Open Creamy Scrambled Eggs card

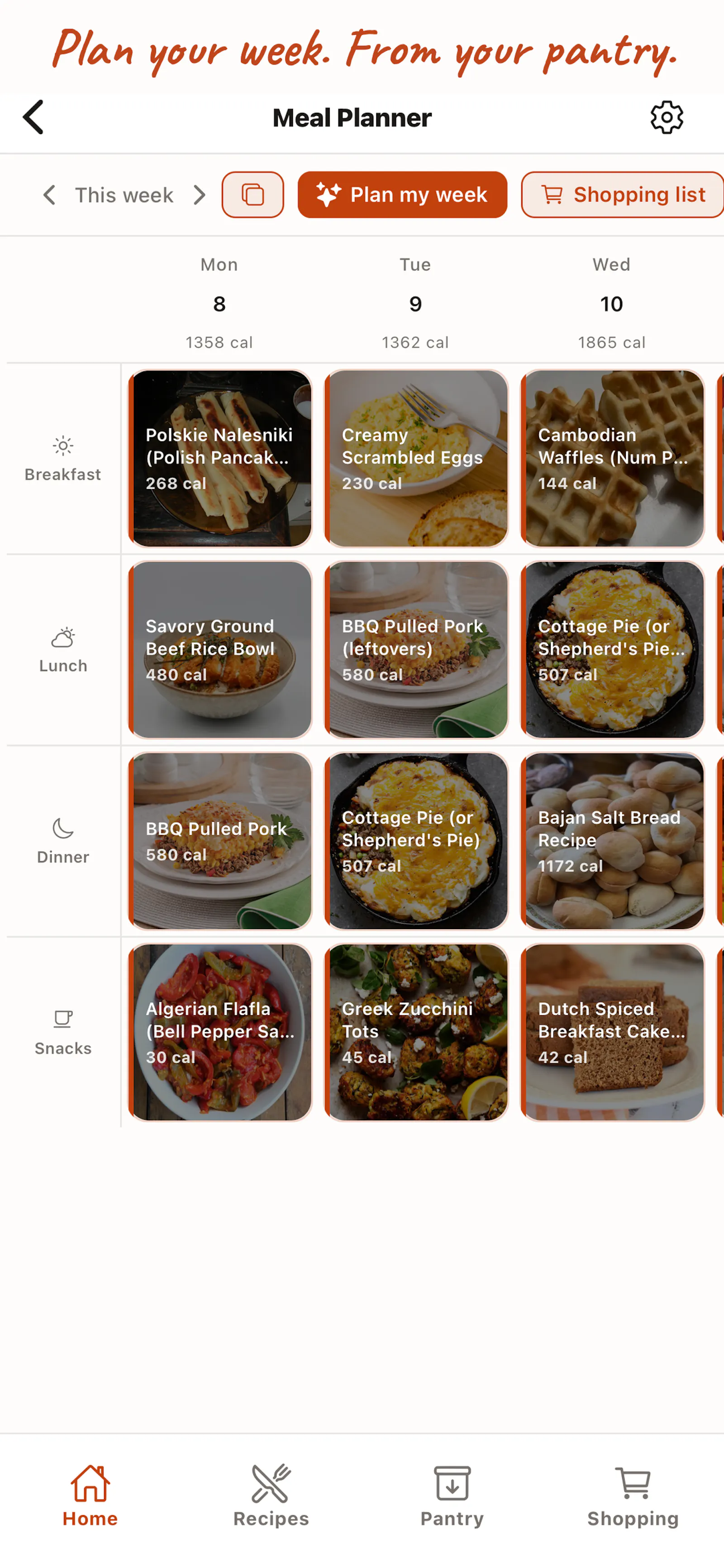coord(416,458)
